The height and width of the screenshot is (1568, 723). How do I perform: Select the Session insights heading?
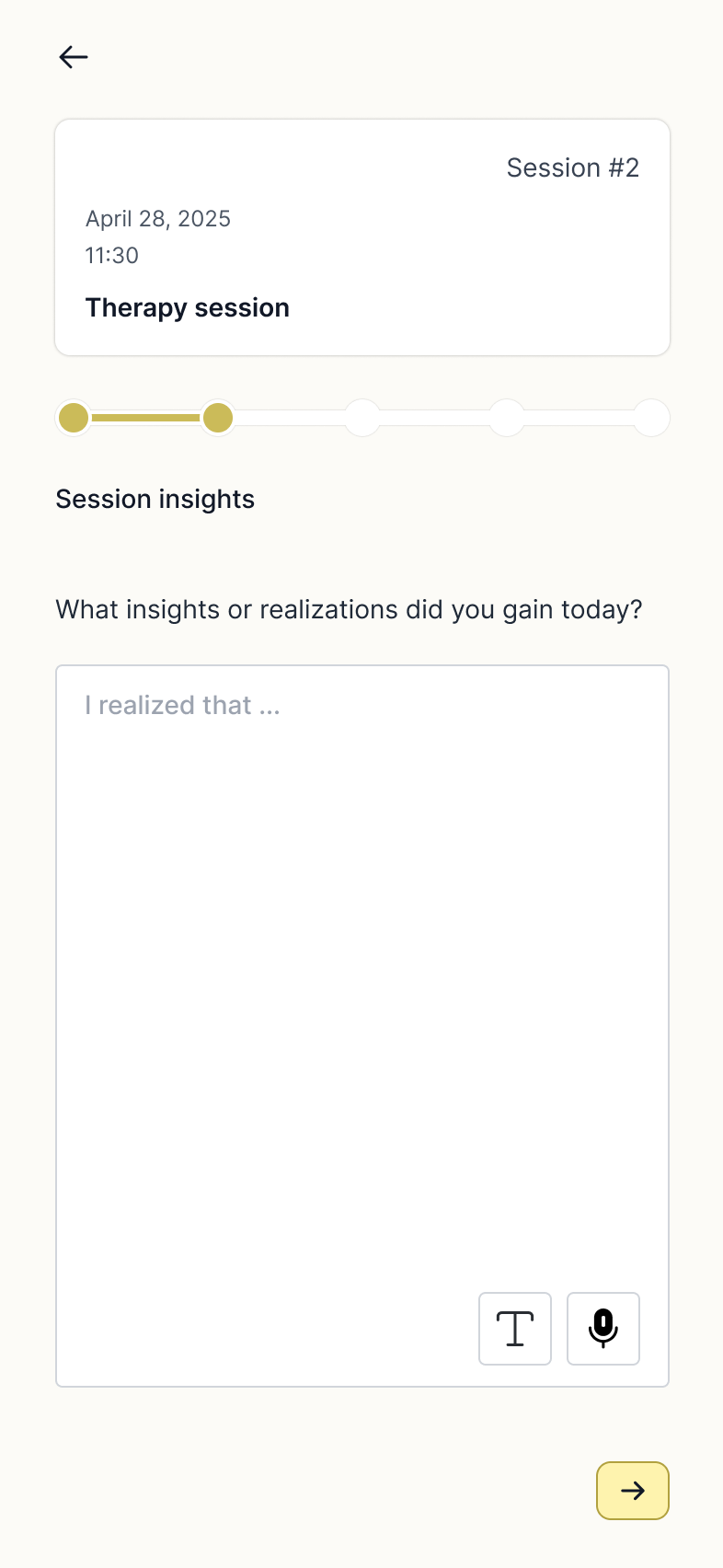point(155,499)
